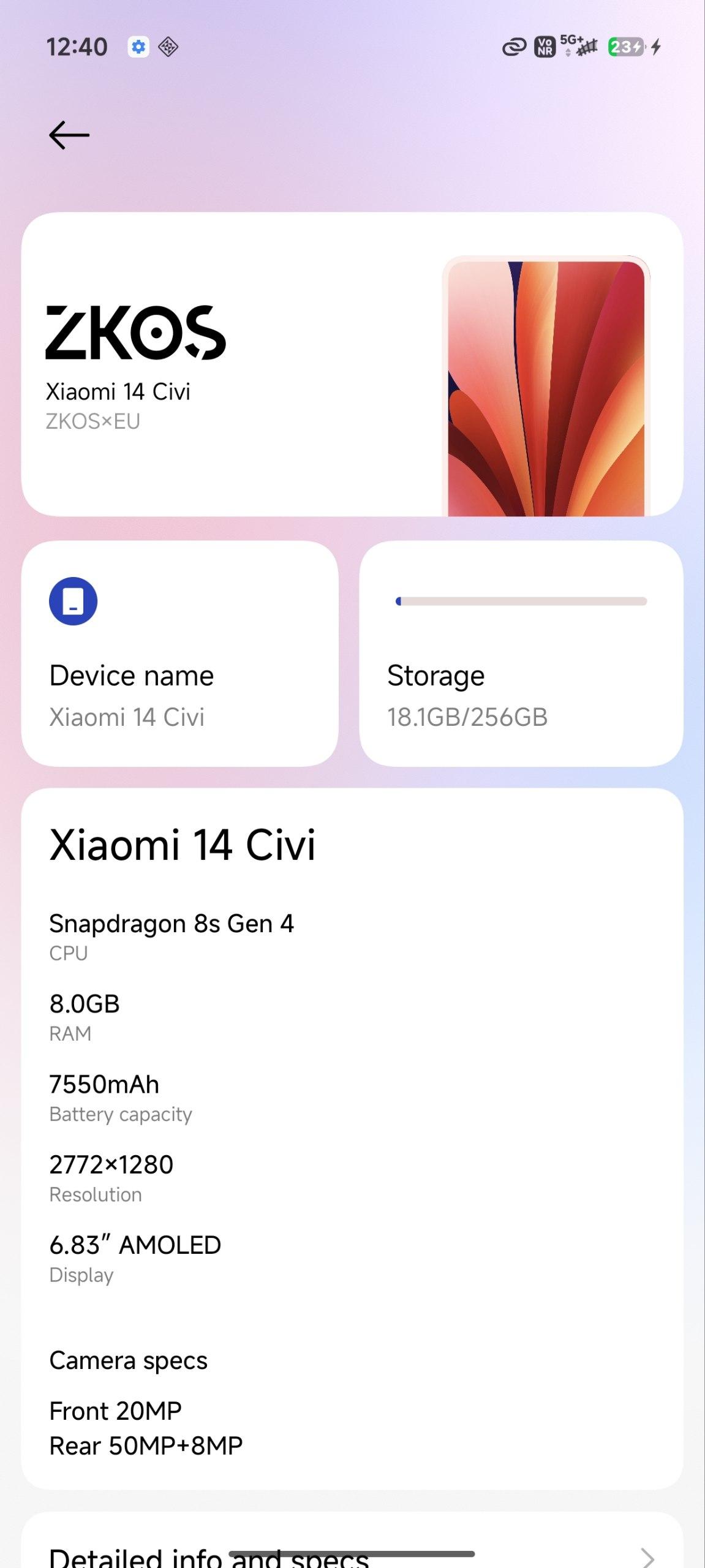Open the Device name card
Screen dimensions: 705x1568
(x=179, y=653)
